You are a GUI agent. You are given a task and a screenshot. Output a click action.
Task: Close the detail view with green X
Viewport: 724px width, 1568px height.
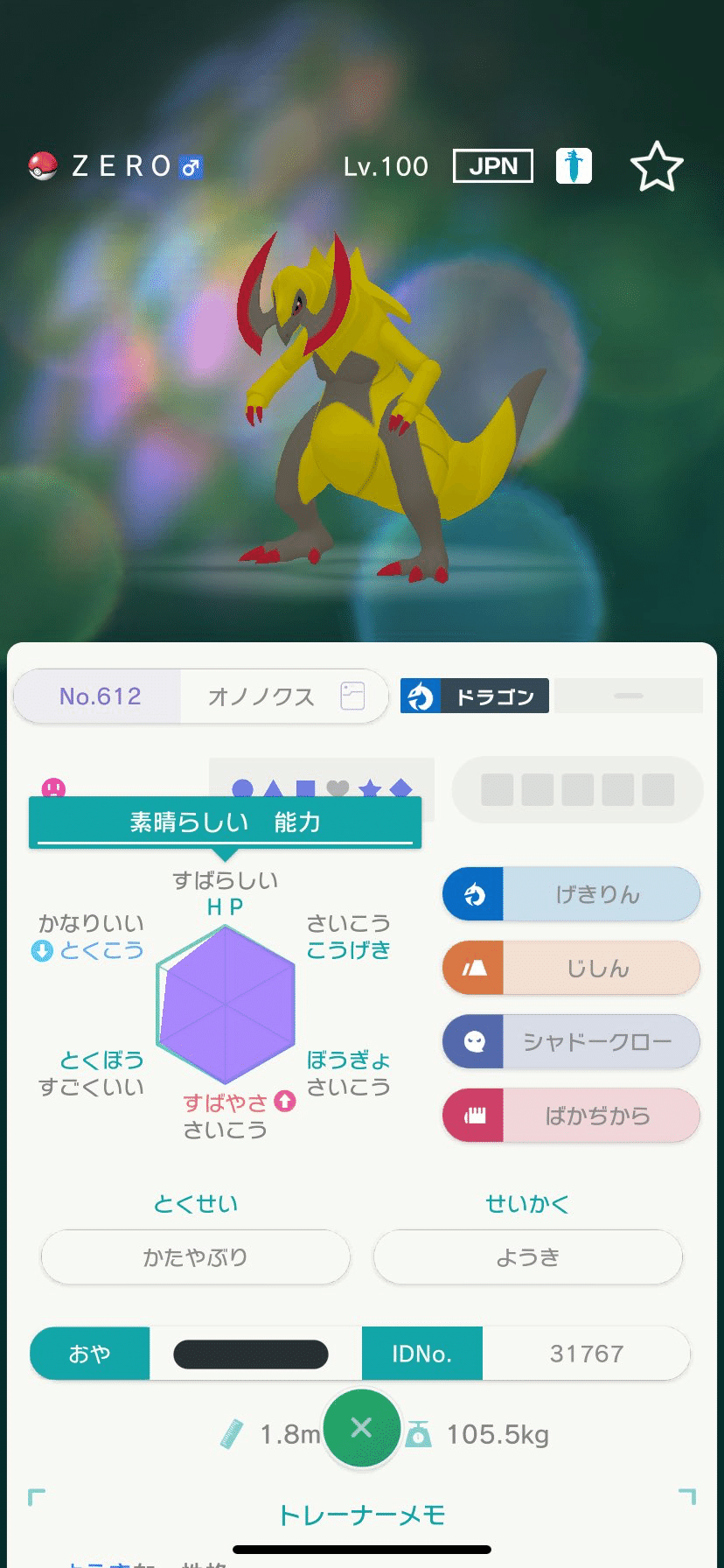361,1428
